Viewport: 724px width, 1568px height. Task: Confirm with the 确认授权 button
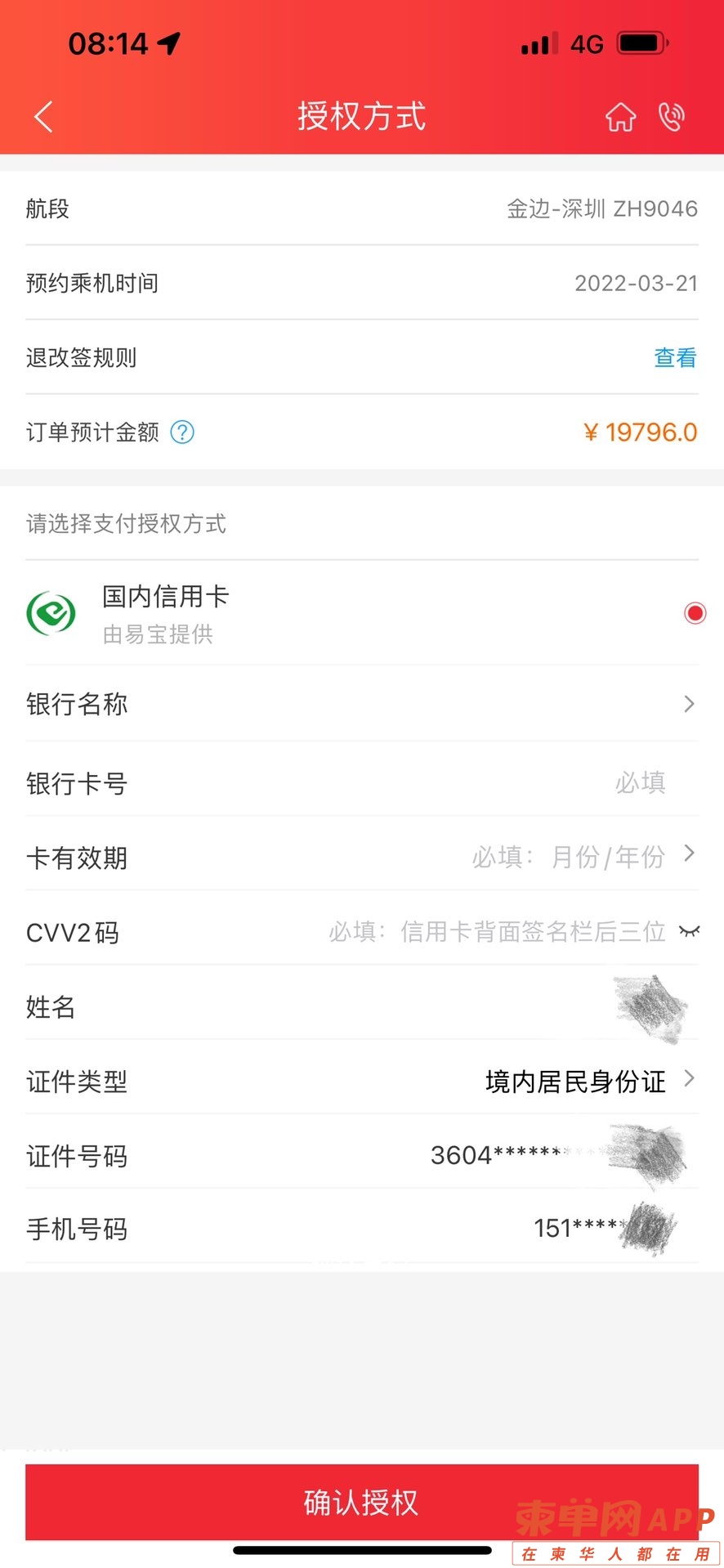pyautogui.click(x=361, y=1502)
